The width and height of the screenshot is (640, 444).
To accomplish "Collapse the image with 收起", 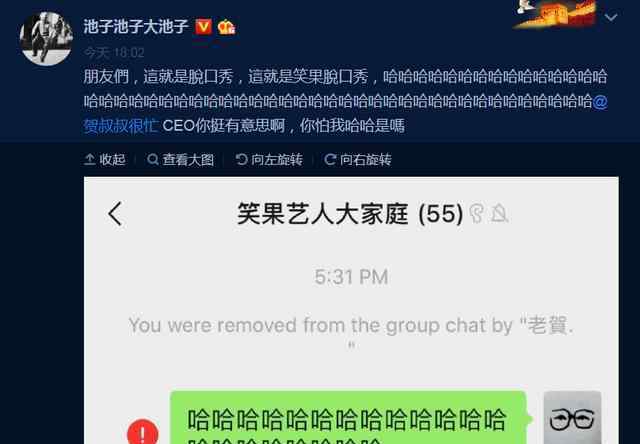I will [x=105, y=160].
